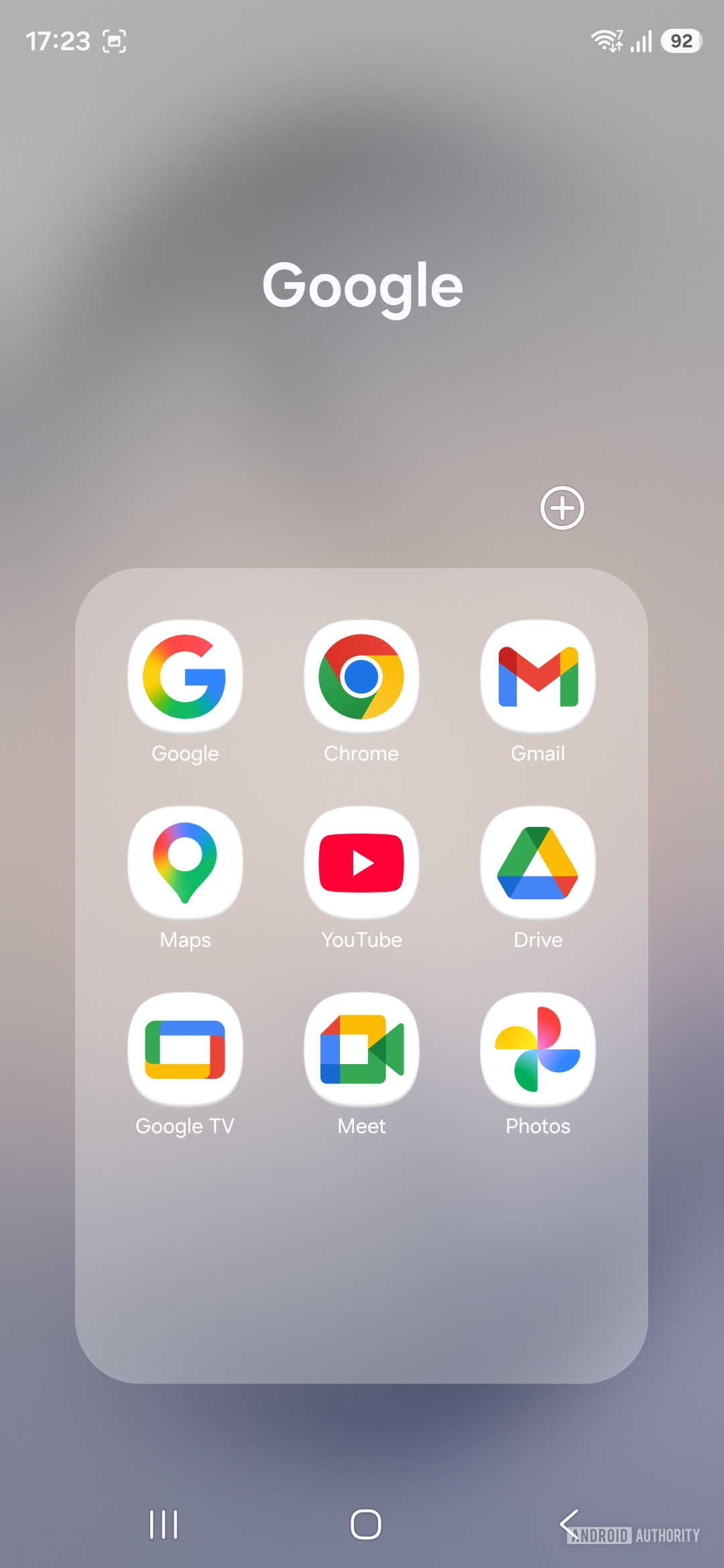Start the YouTube app
Image resolution: width=724 pixels, height=1568 pixels.
(x=361, y=863)
